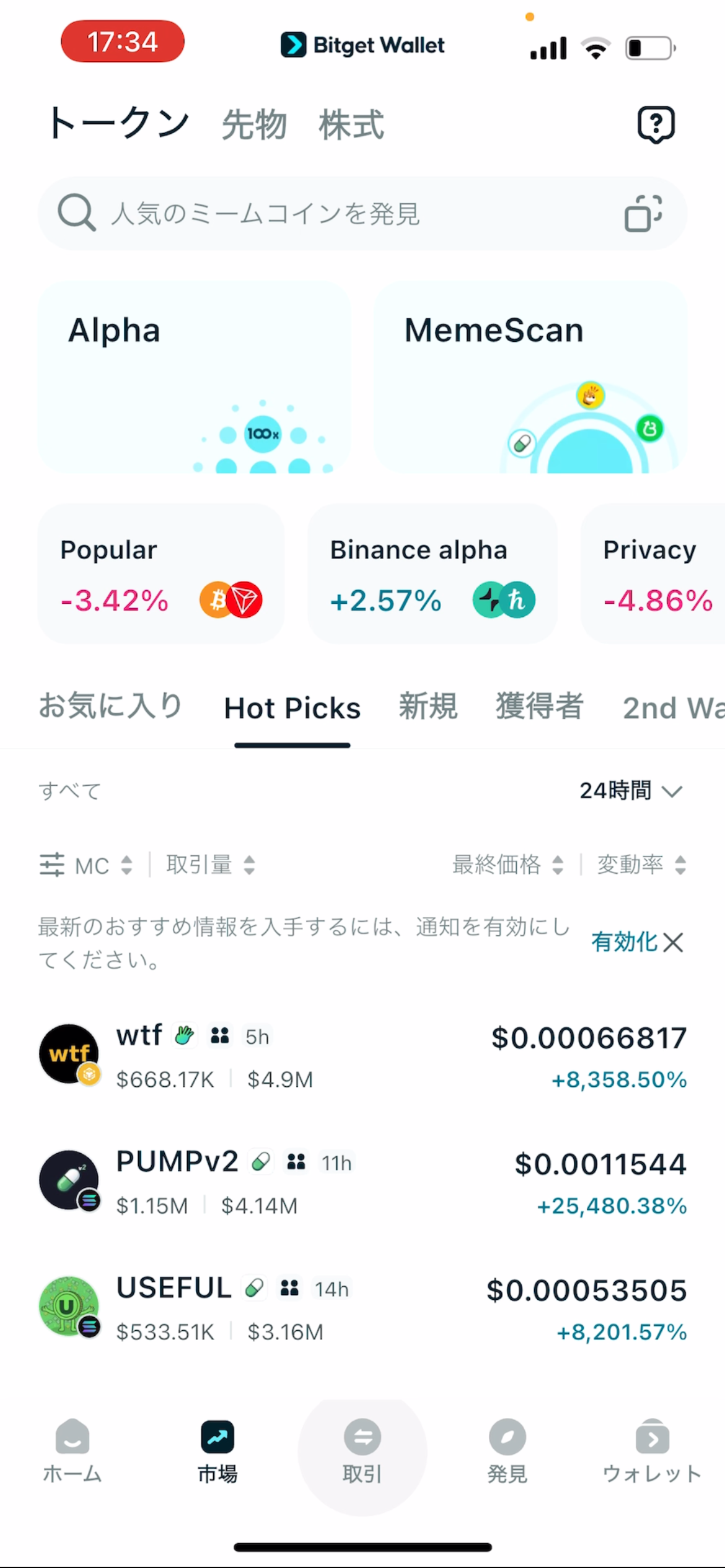Enable notifications via 有効化 link
Image resolution: width=725 pixels, height=1568 pixels.
(x=623, y=942)
